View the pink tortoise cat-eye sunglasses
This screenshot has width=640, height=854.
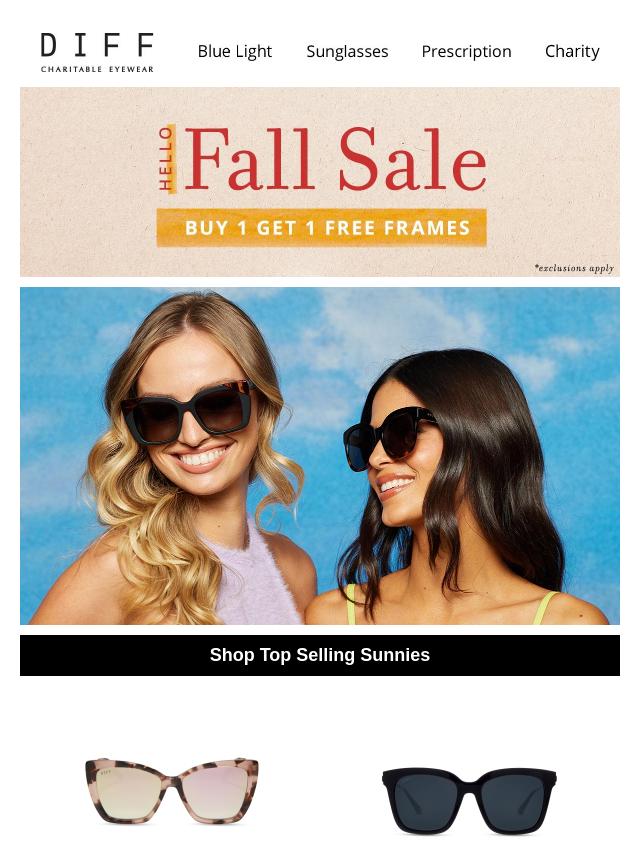pyautogui.click(x=172, y=791)
